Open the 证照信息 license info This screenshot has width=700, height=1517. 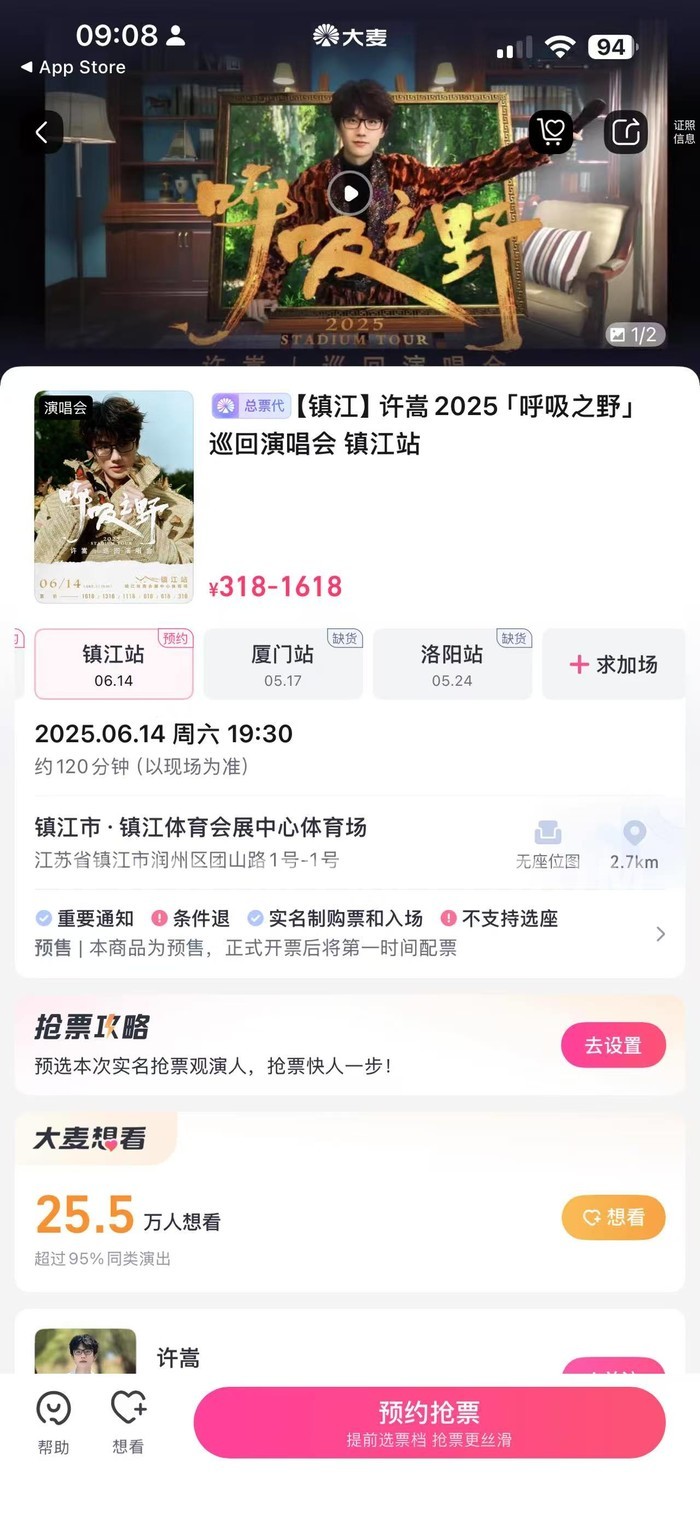point(684,132)
